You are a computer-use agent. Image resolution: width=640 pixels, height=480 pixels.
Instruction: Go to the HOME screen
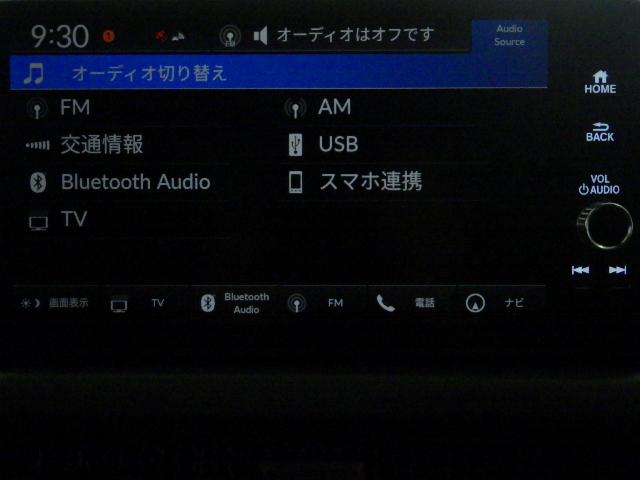point(600,83)
